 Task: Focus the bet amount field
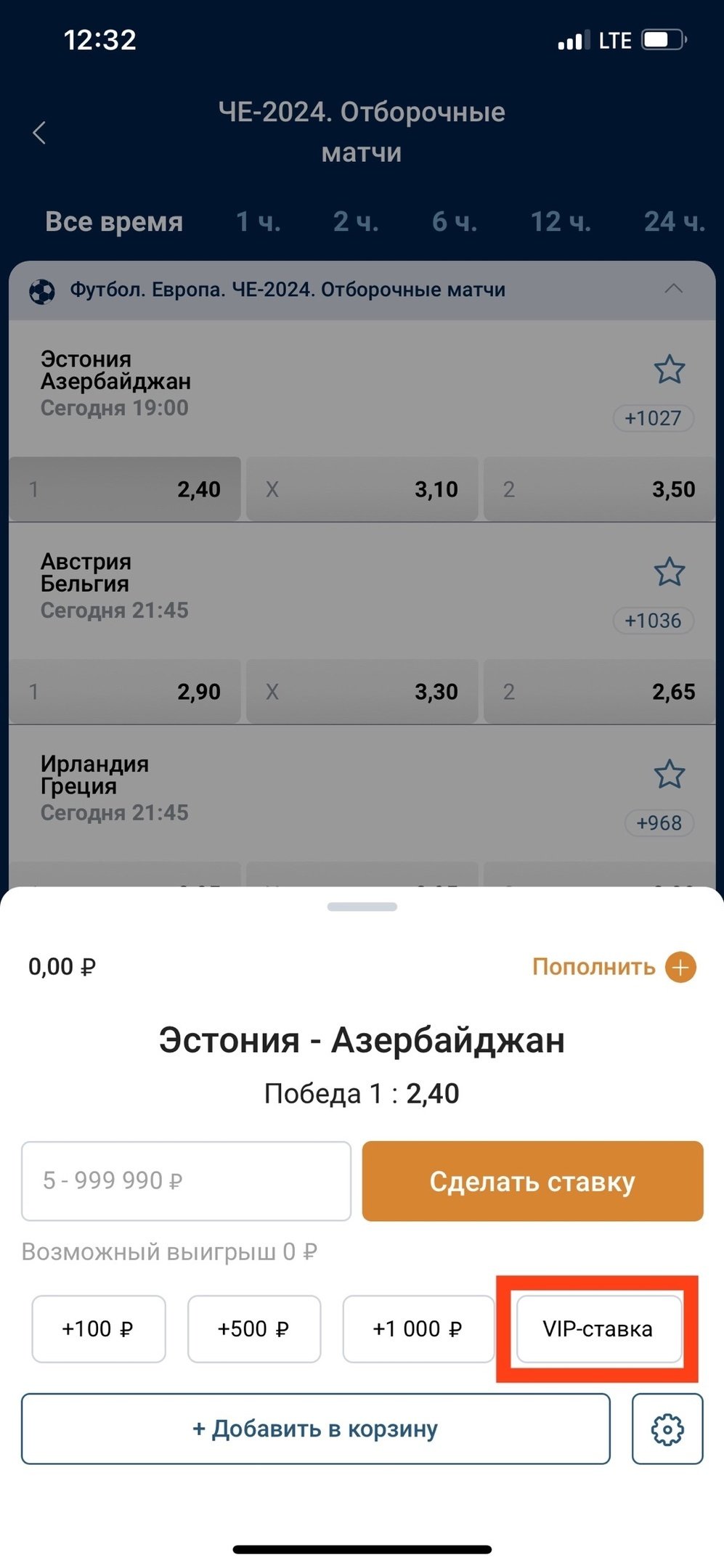click(186, 1181)
